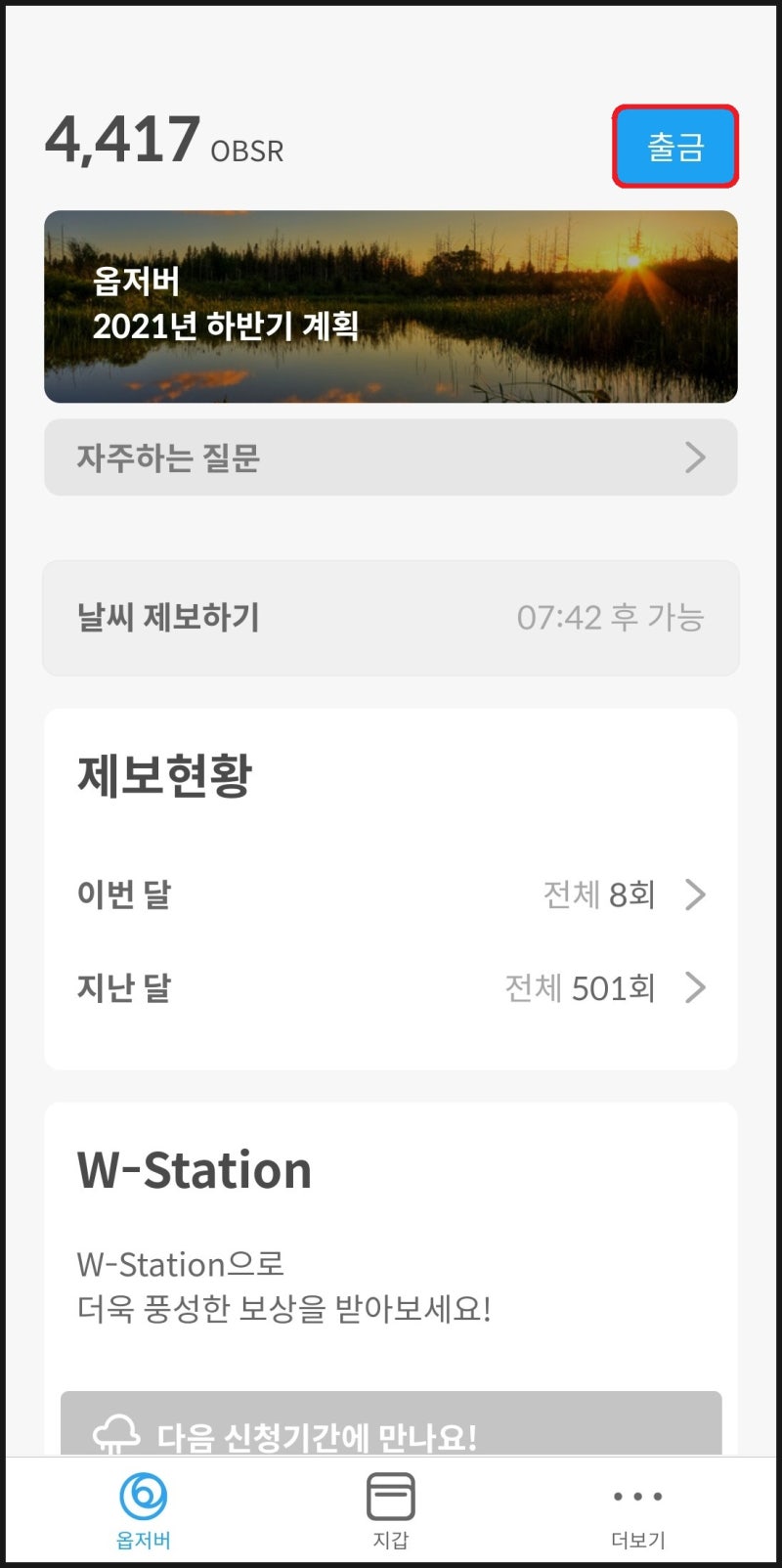Open the 자주하는 질문 FAQ panel
The width and height of the screenshot is (782, 1568).
389,457
